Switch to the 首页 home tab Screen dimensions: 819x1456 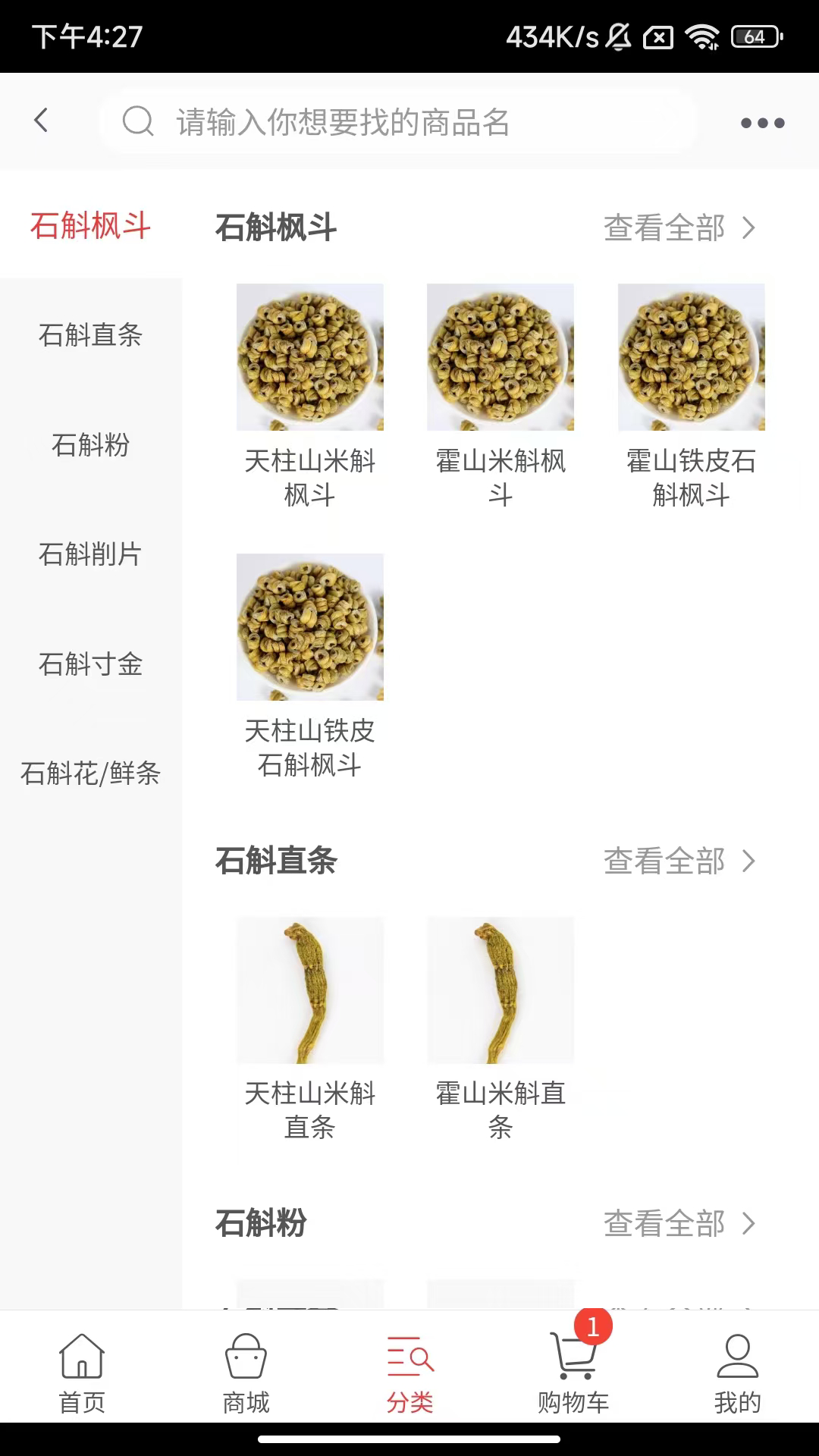pyautogui.click(x=82, y=1373)
